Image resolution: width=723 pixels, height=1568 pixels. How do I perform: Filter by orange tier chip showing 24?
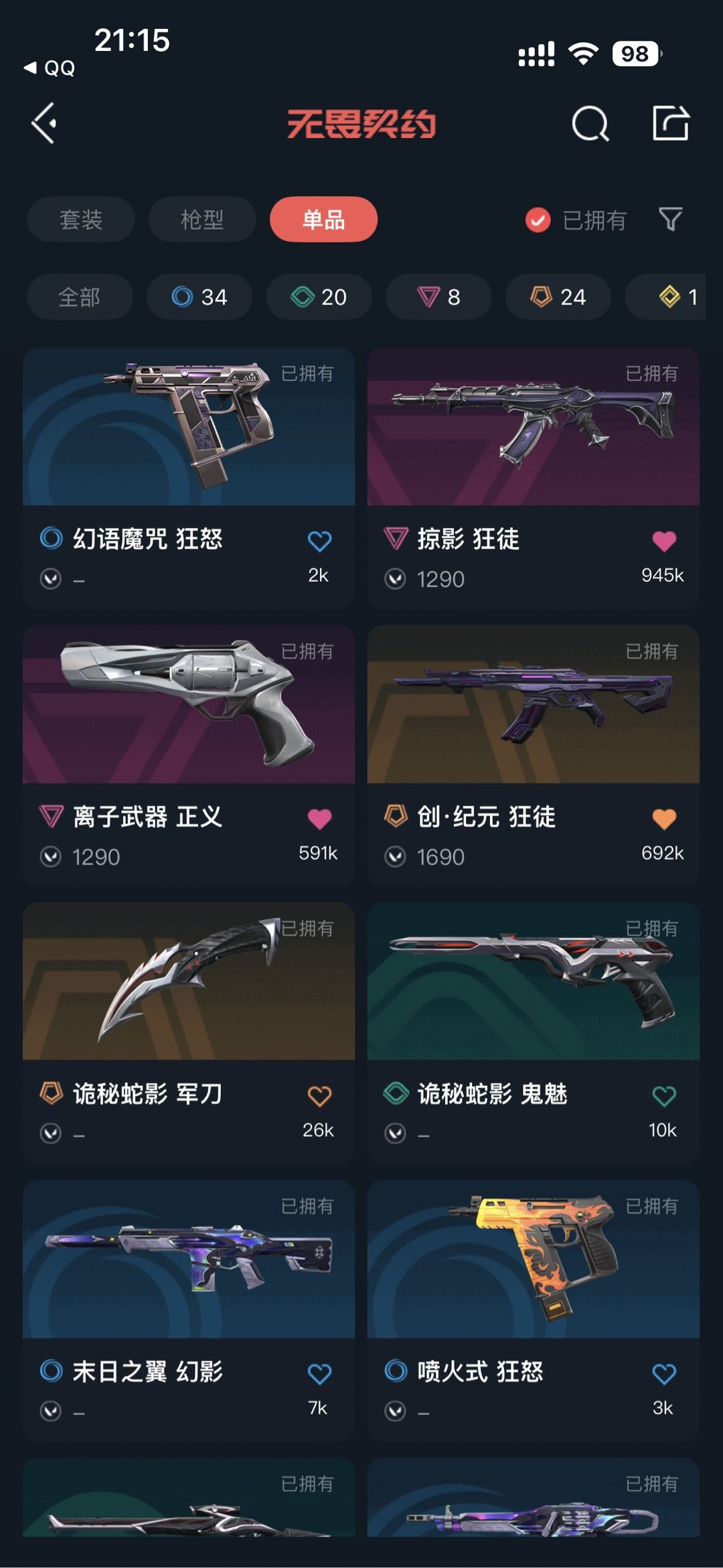coord(558,297)
